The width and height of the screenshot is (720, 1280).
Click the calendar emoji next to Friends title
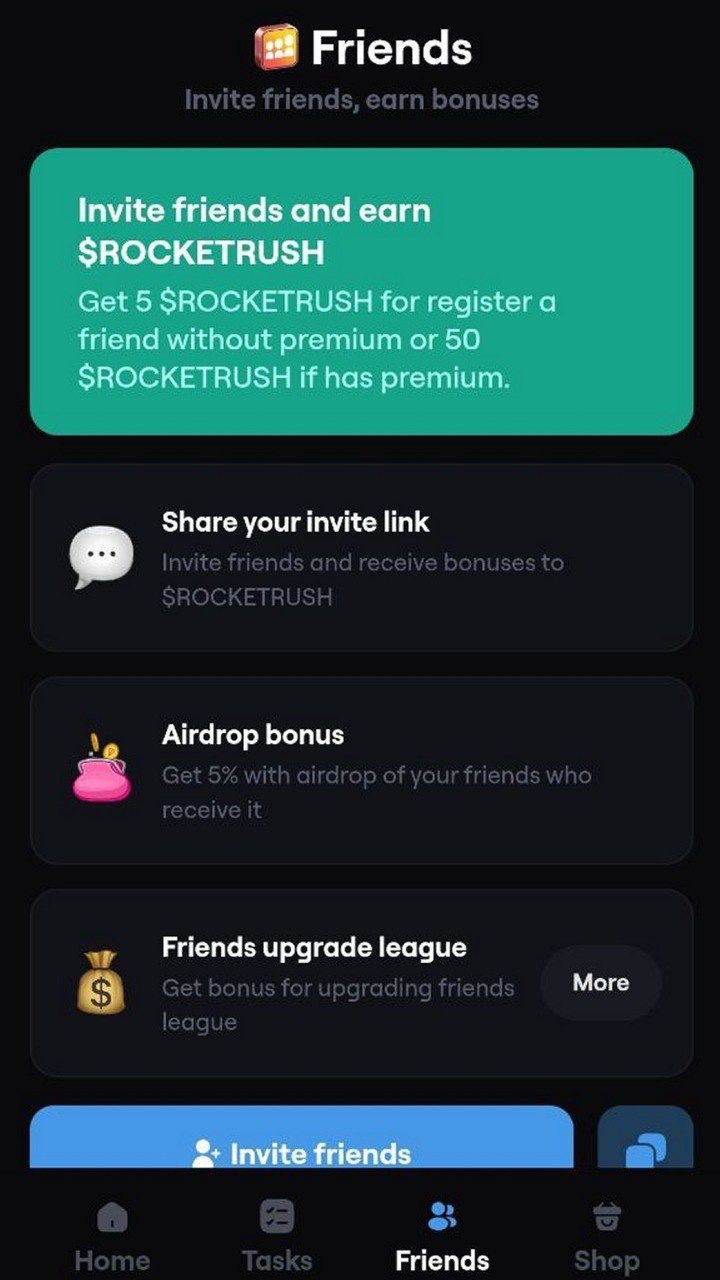276,46
